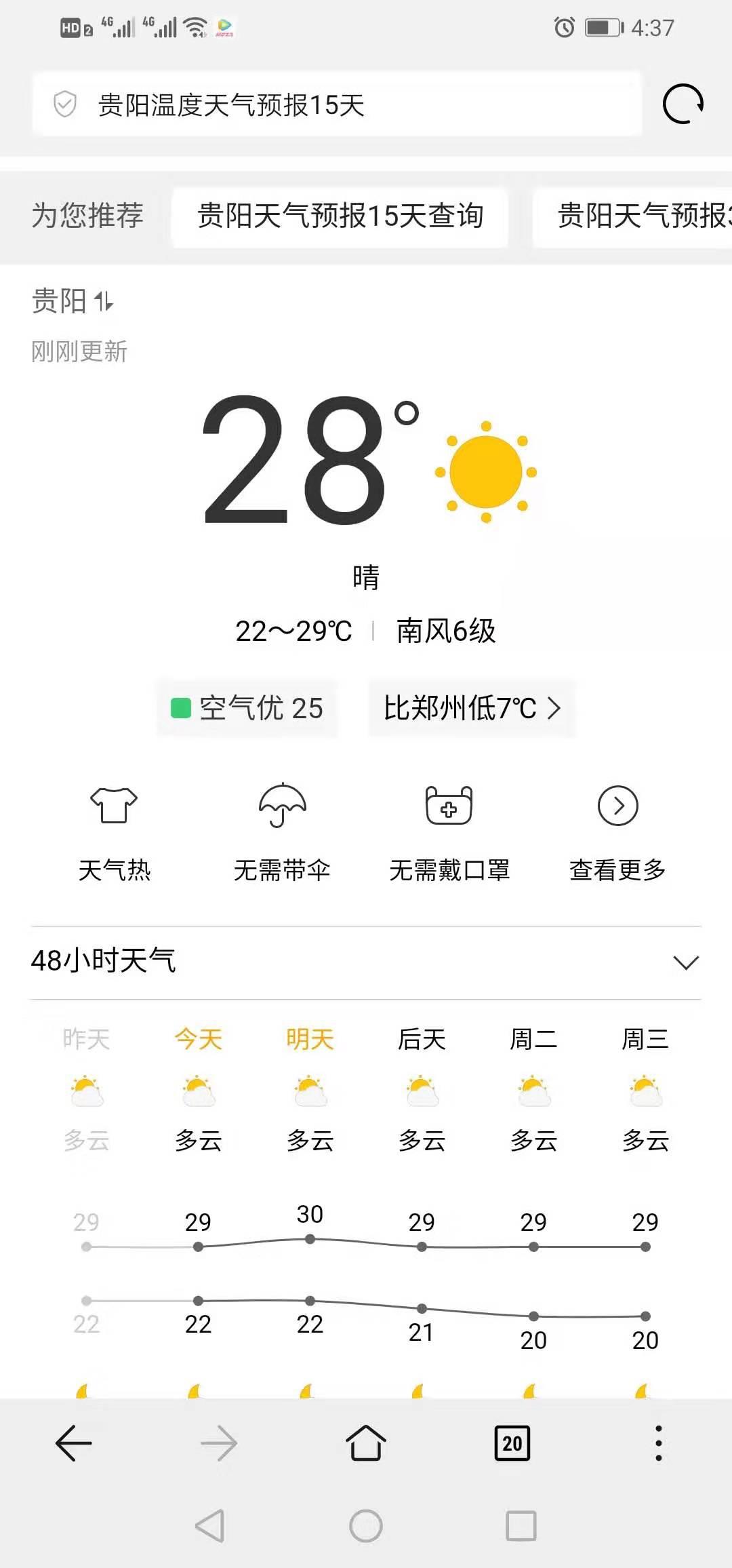
Task: Open the 贵阳天气预报15天查询 suggestion chip
Action: [340, 216]
